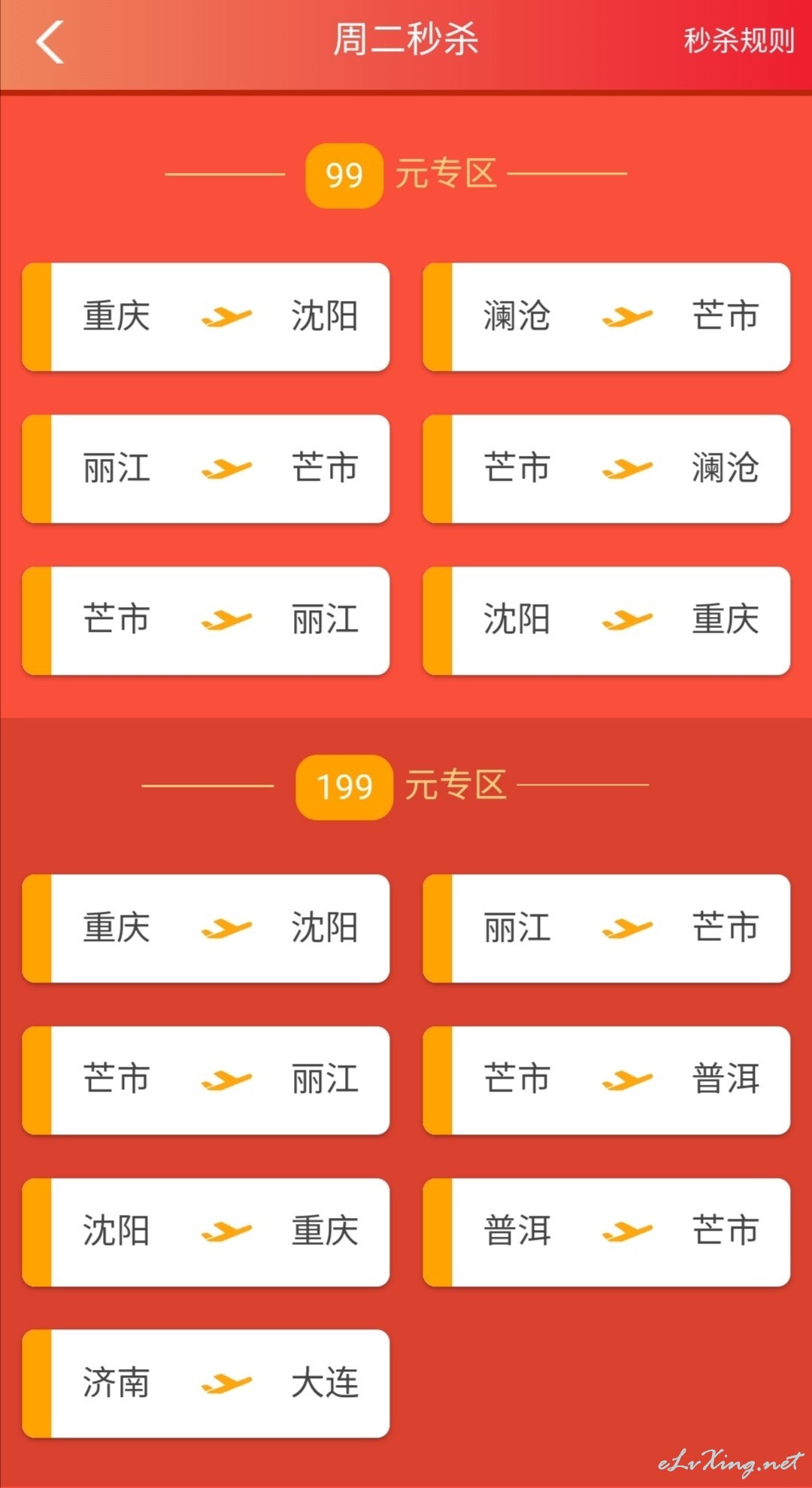Open the 济南 to 大连 flight card

[206, 1383]
